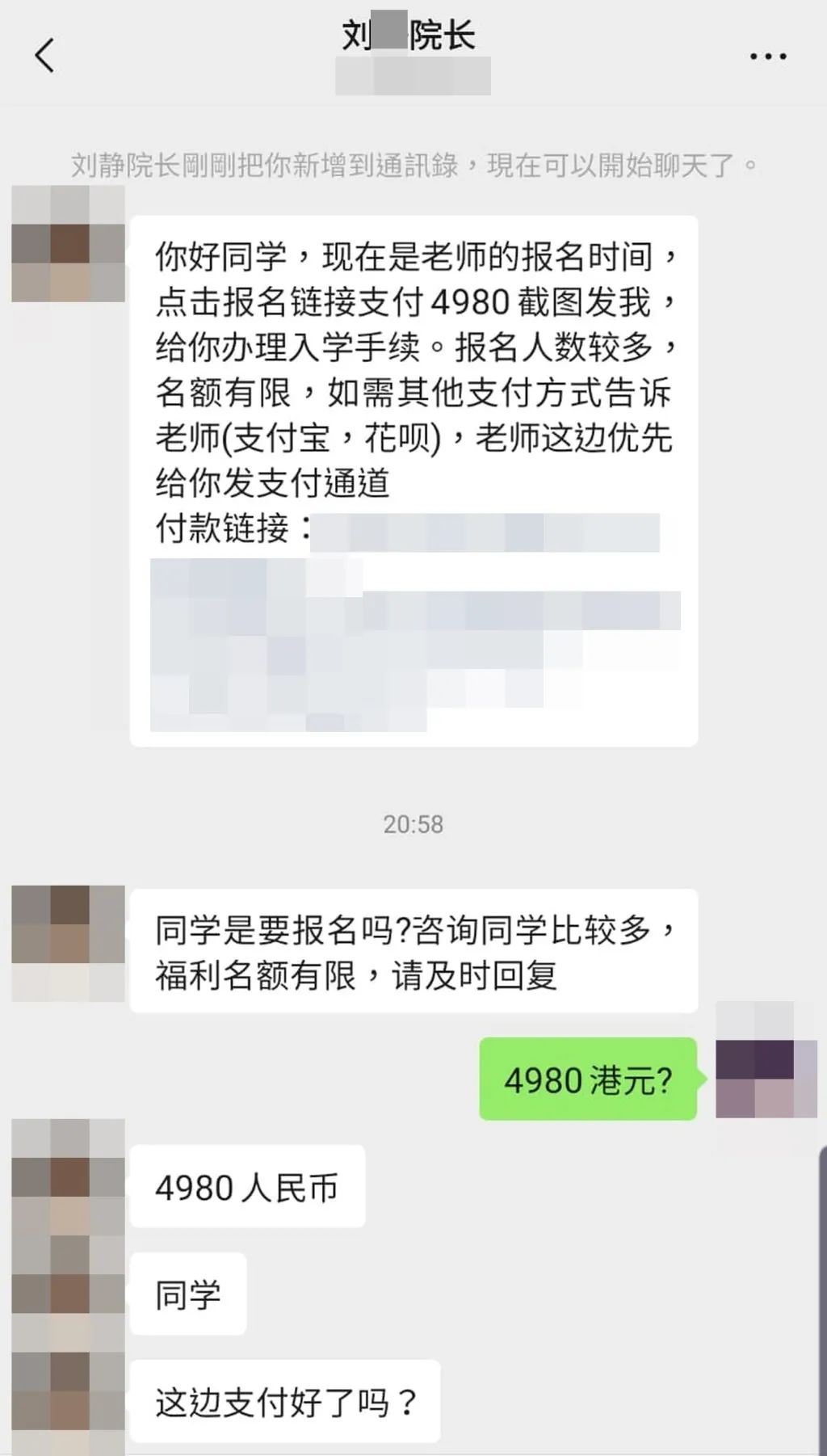Viewport: 827px width, 1456px height.
Task: Open sender's avatar beside 同学是要报名吗 message
Action: point(69,944)
